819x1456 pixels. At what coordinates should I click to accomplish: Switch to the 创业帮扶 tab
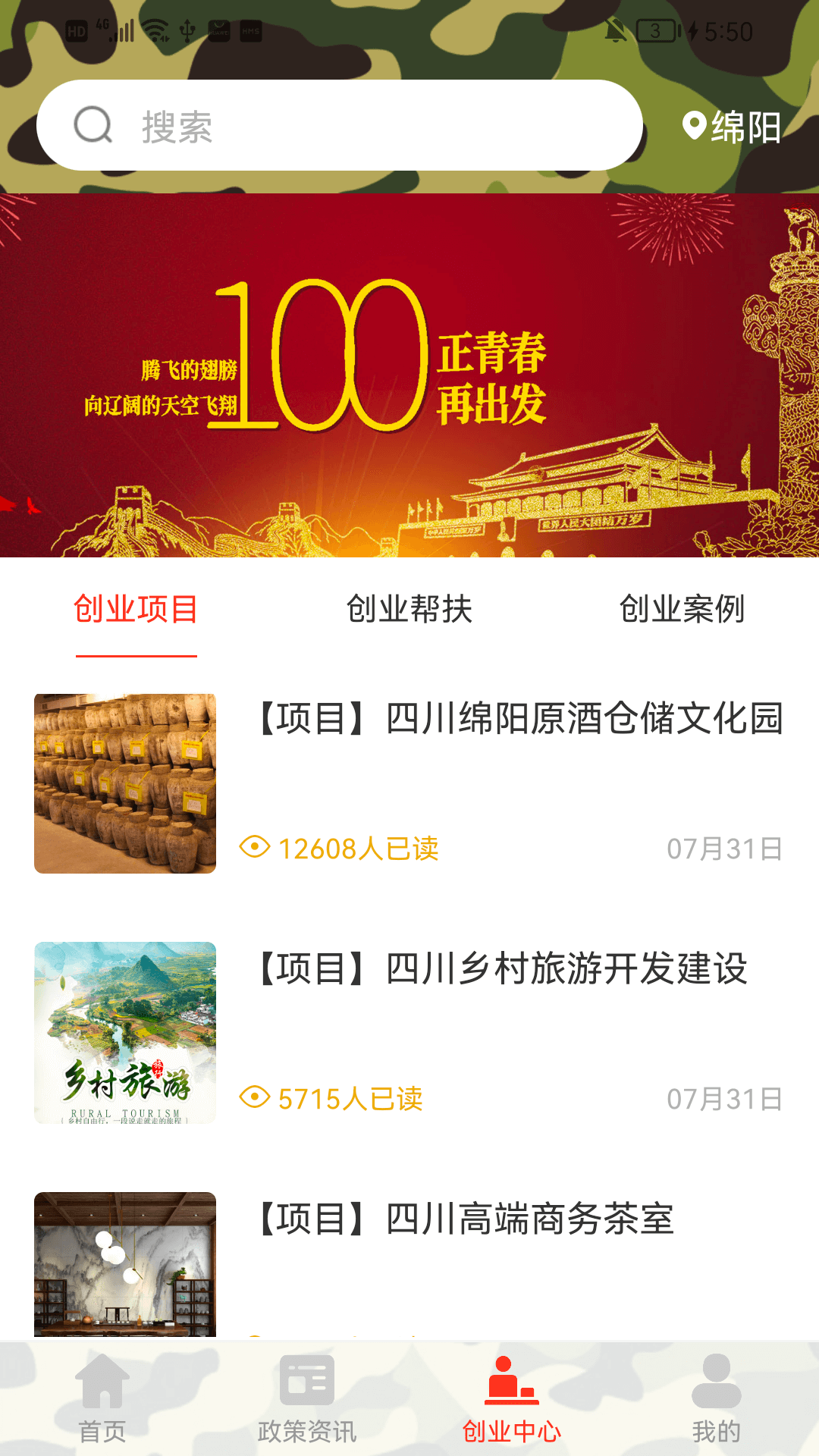409,609
